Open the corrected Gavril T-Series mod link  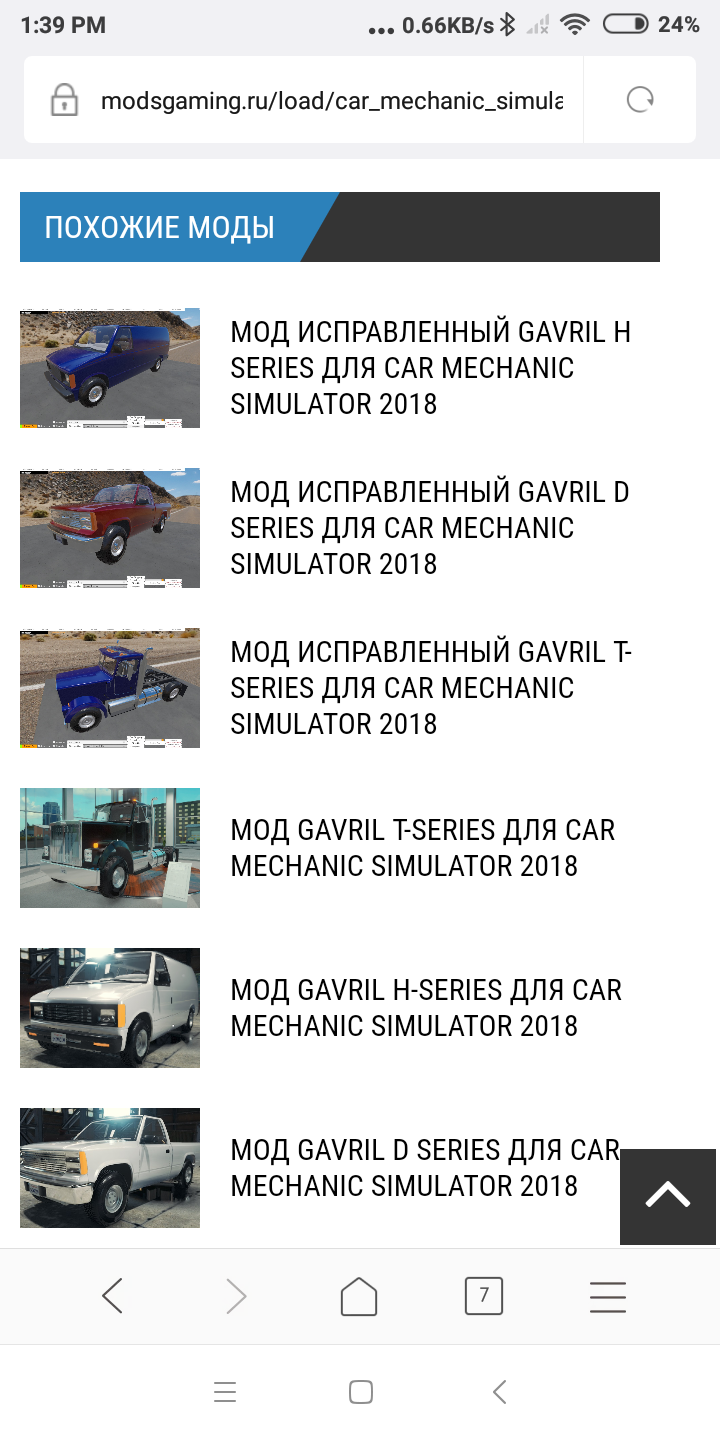(x=431, y=688)
